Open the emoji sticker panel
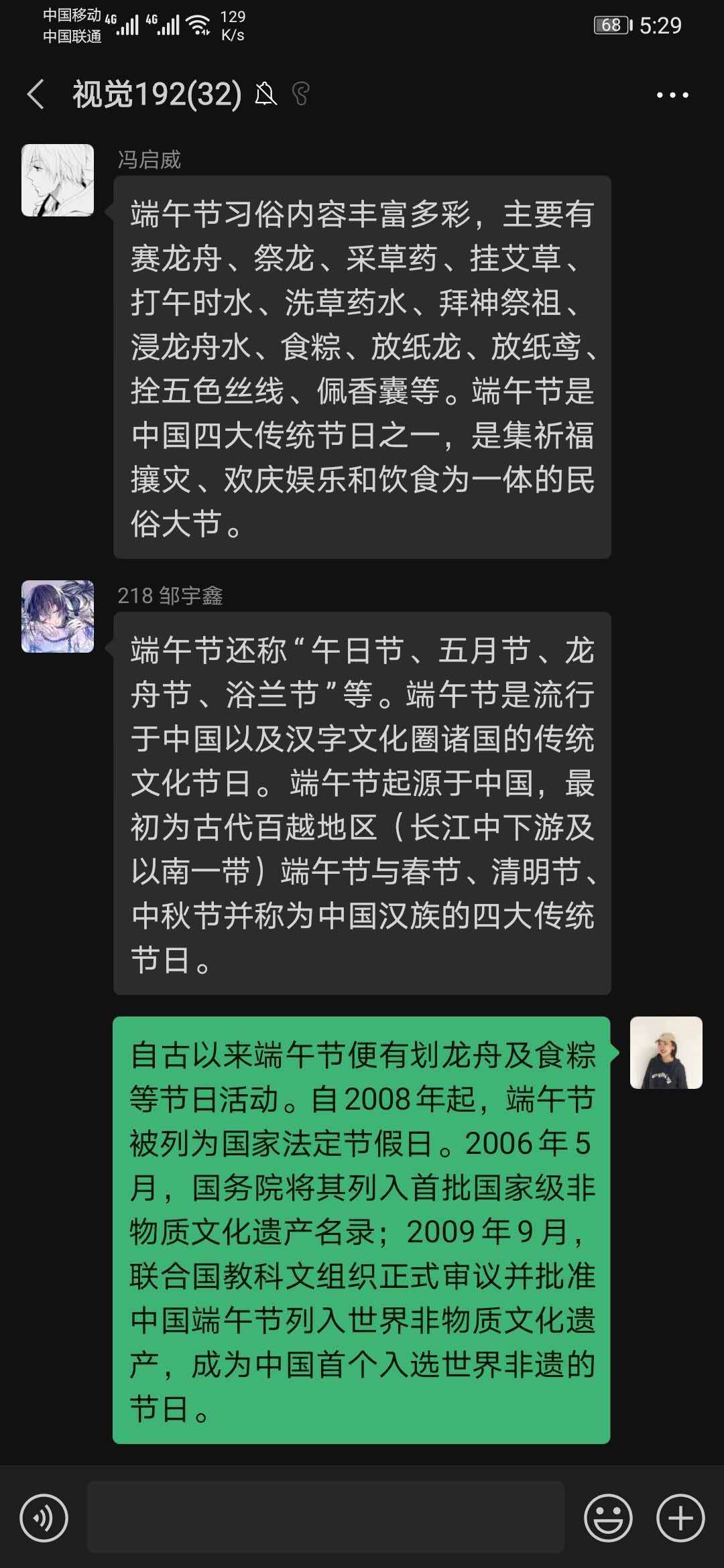724x1568 pixels. coord(608,1518)
